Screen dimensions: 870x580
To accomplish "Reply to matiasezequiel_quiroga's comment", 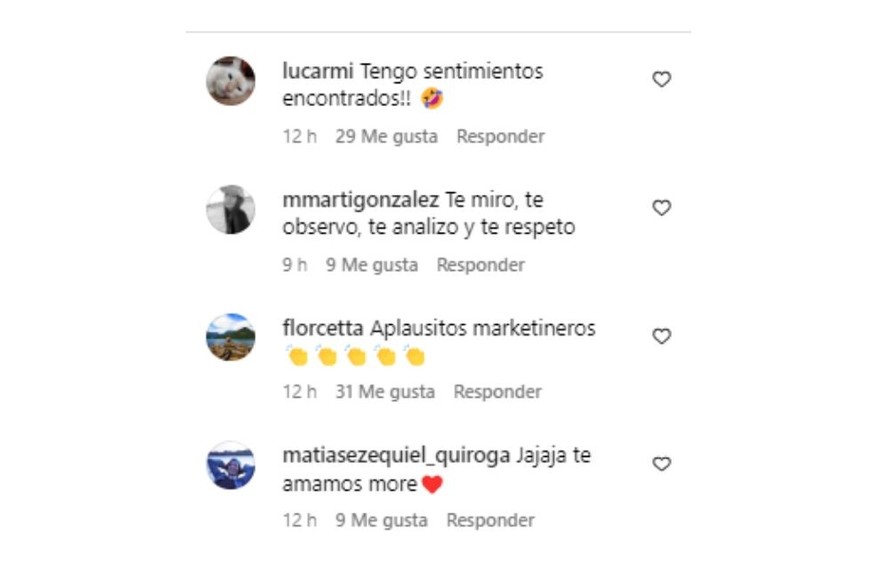I will (x=490, y=520).
